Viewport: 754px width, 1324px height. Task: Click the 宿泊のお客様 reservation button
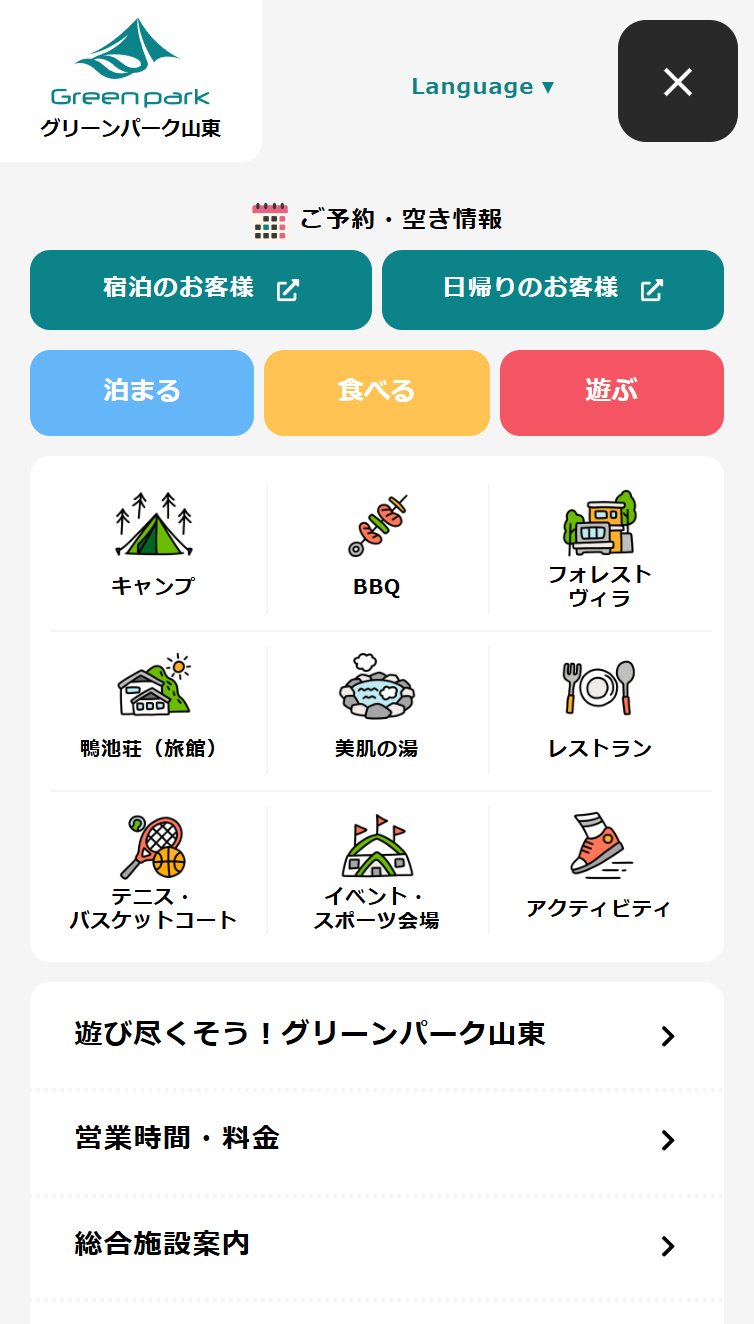click(200, 290)
